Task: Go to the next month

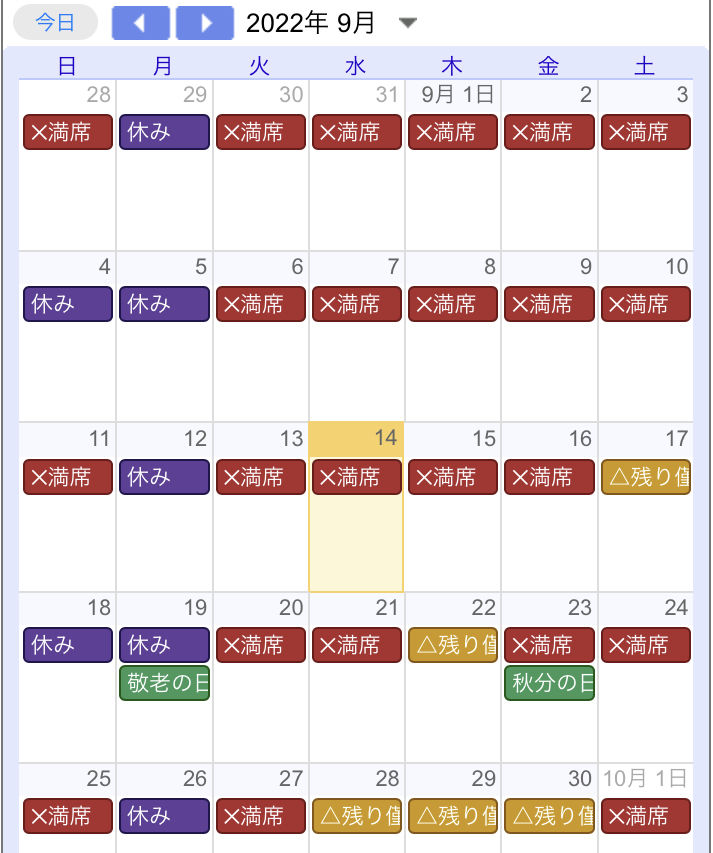Action: [204, 22]
